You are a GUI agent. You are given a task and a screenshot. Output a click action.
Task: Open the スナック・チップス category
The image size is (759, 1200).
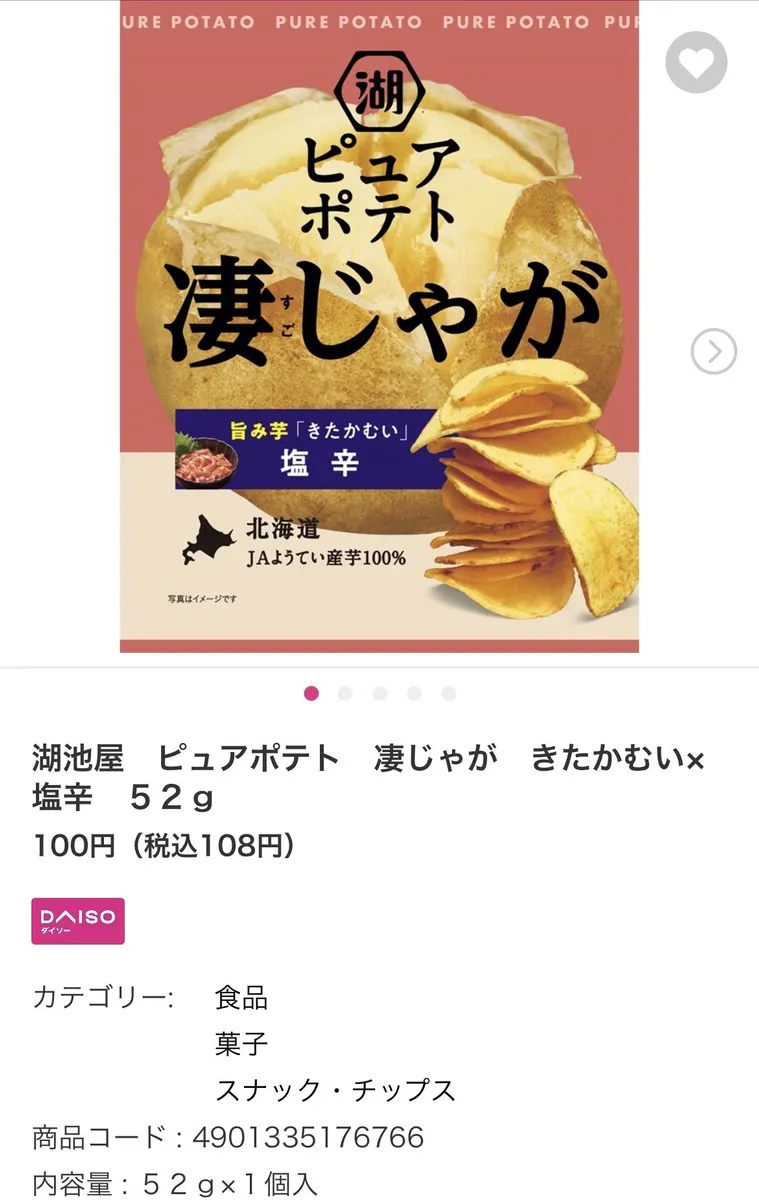click(x=335, y=1089)
